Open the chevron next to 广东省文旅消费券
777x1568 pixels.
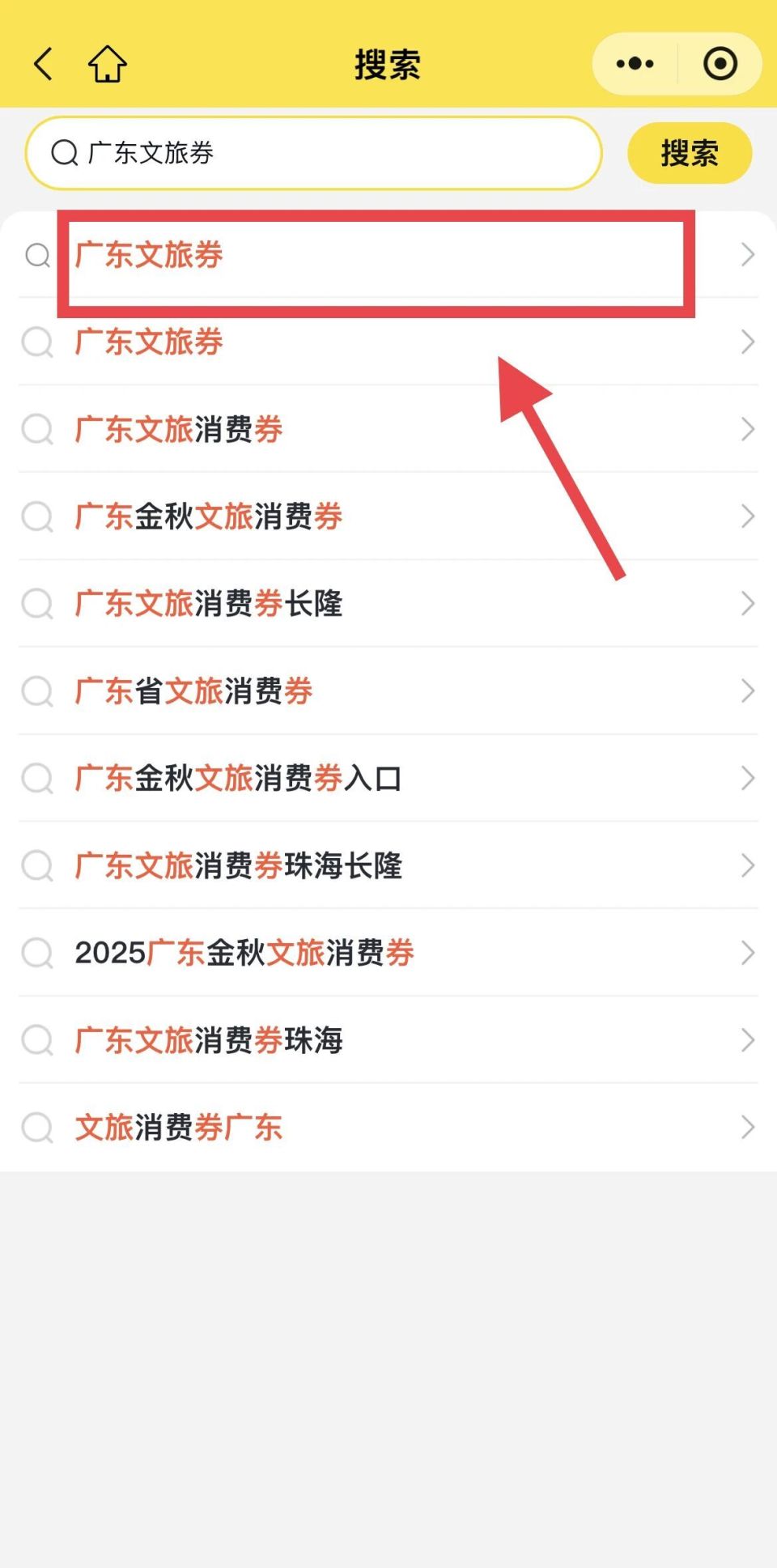746,691
